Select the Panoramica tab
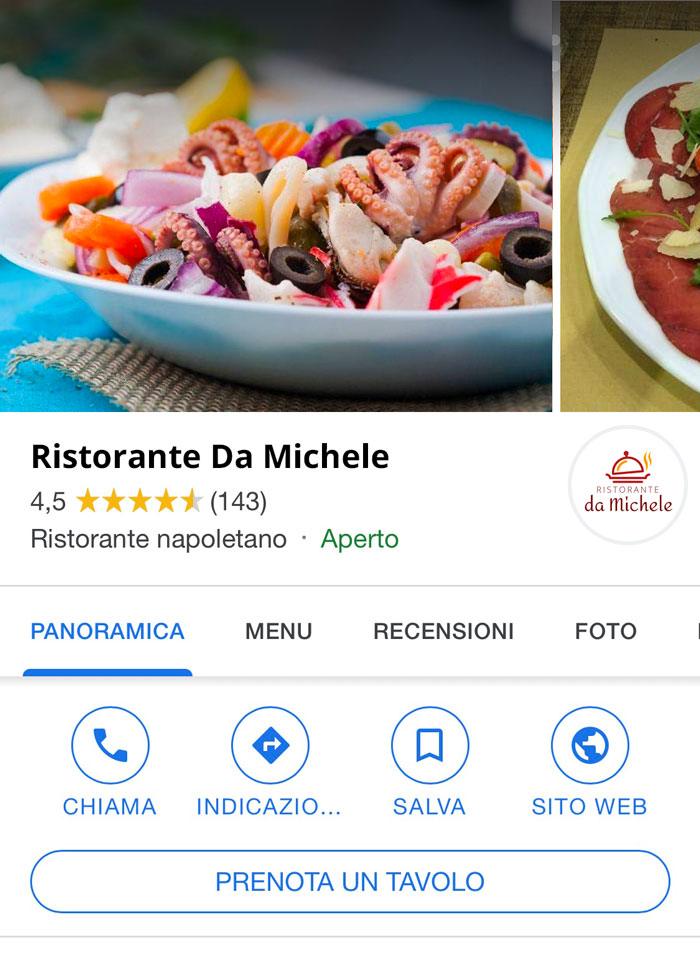 pyautogui.click(x=108, y=631)
